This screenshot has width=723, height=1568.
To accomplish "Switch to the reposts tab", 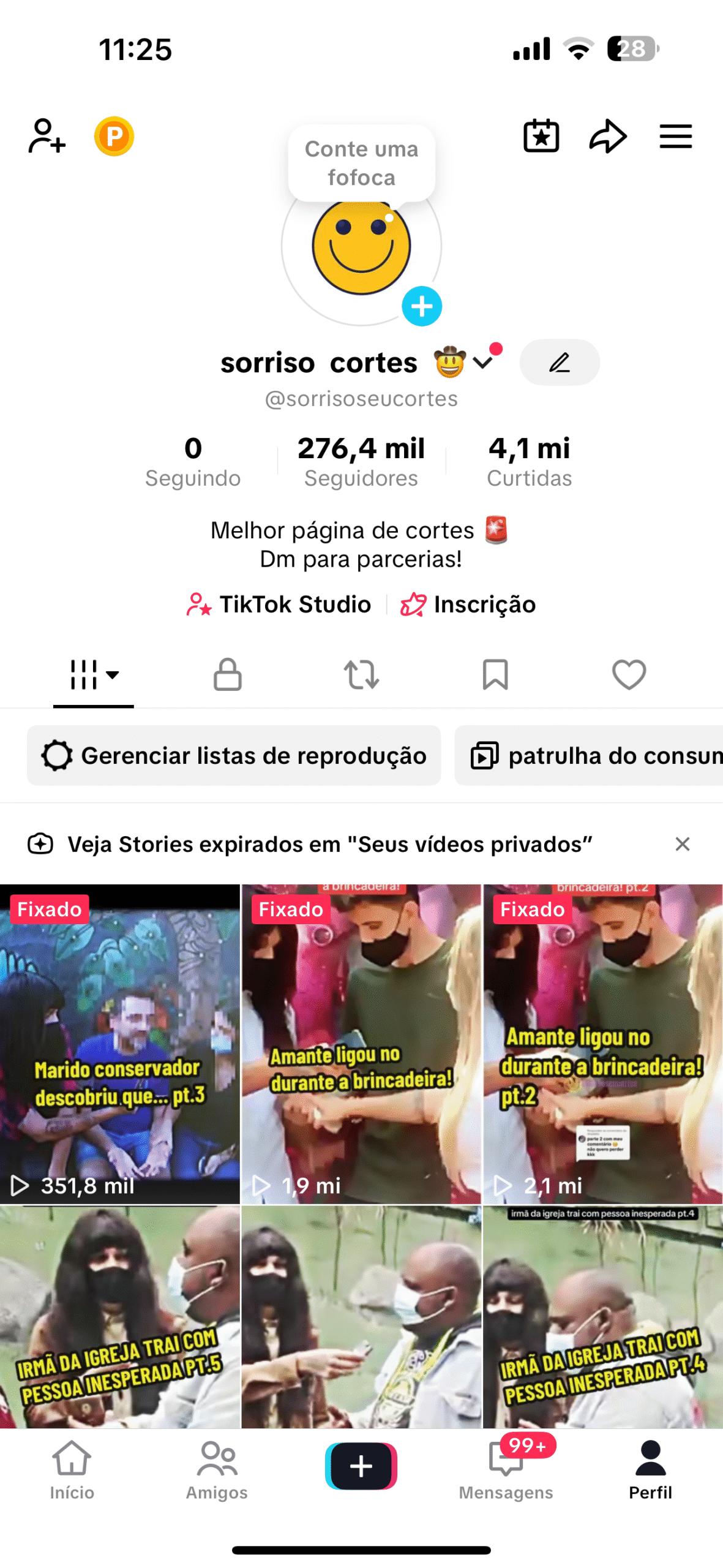I will [x=361, y=674].
